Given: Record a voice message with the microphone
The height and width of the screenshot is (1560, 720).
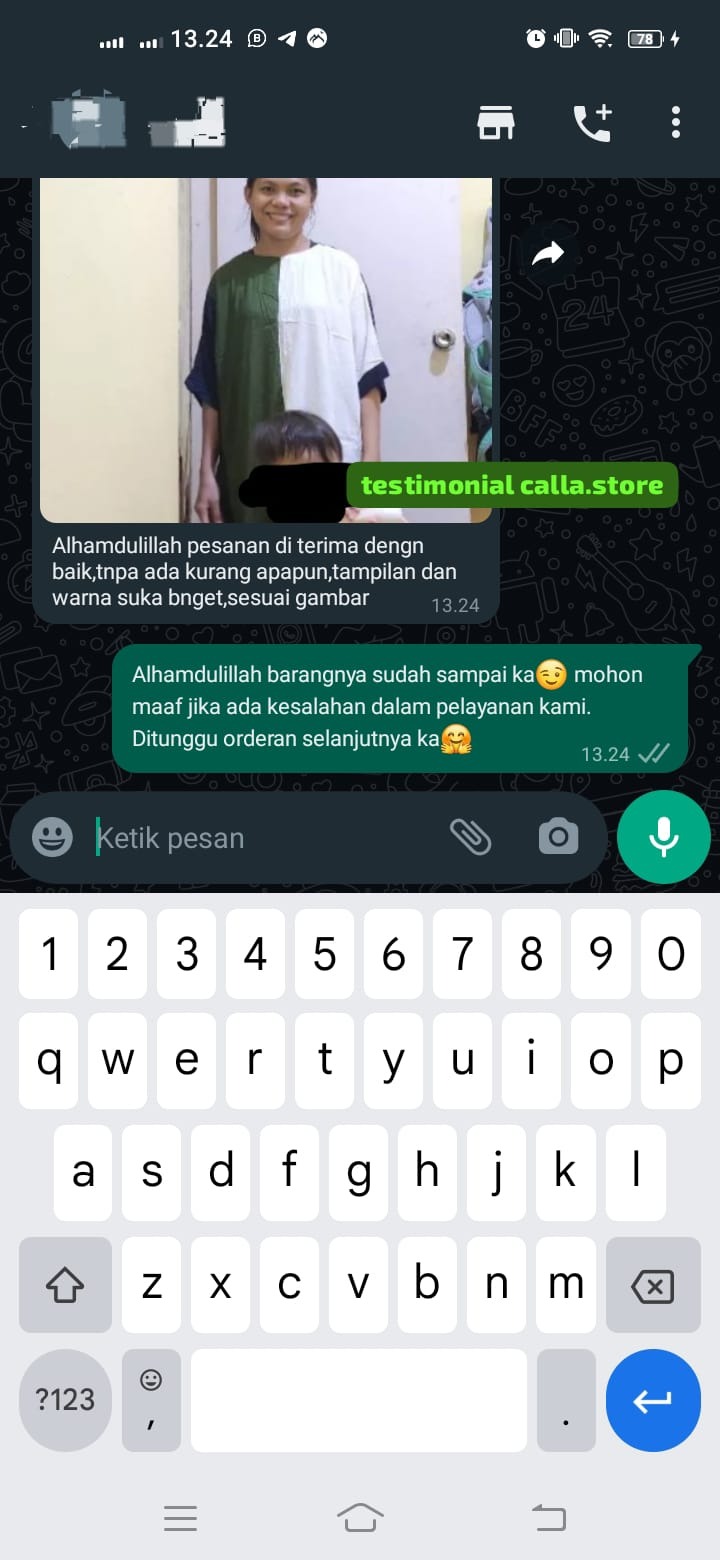Looking at the screenshot, I should (x=664, y=837).
